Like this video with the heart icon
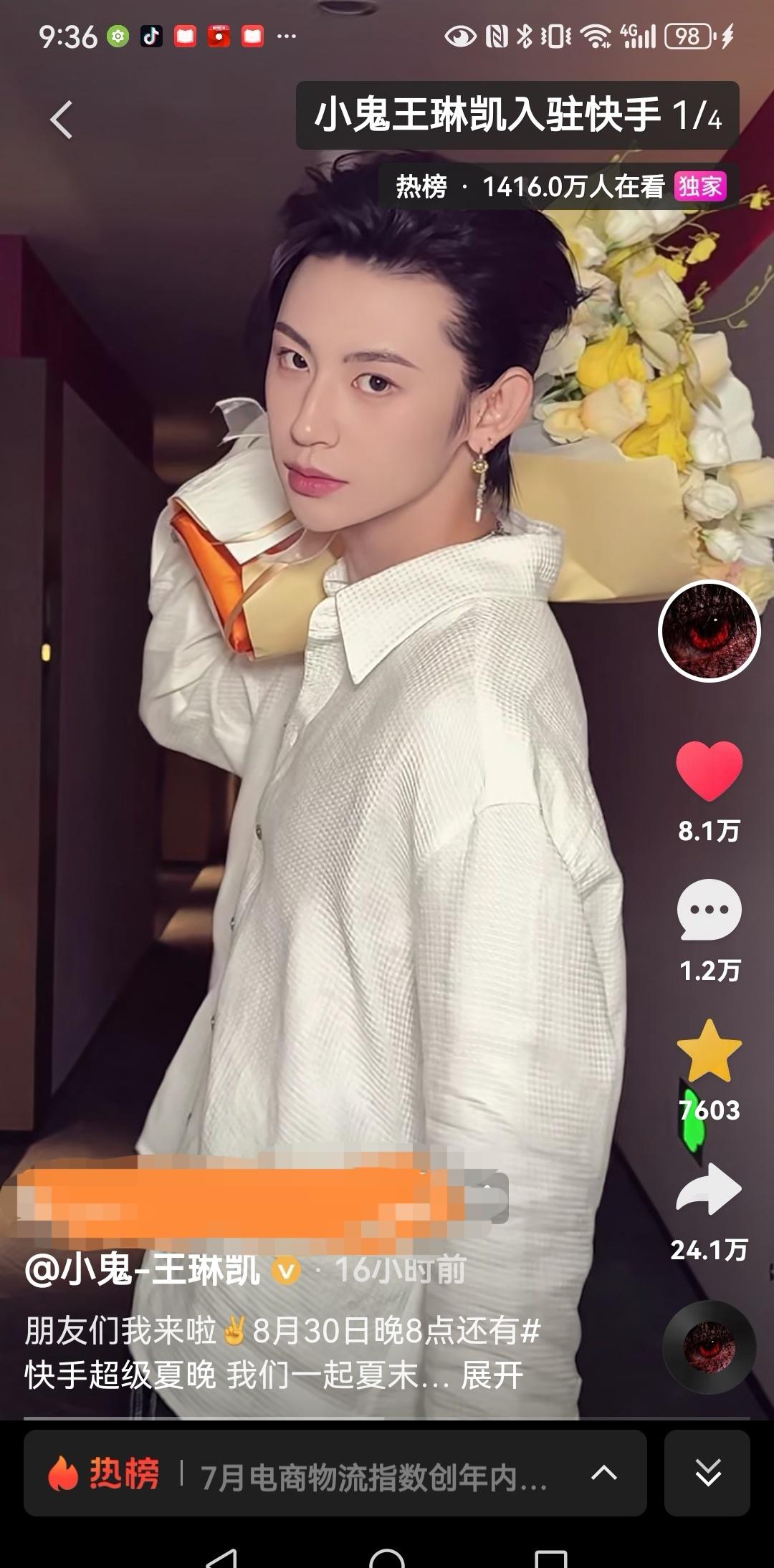This screenshot has height=1568, width=774. (709, 771)
